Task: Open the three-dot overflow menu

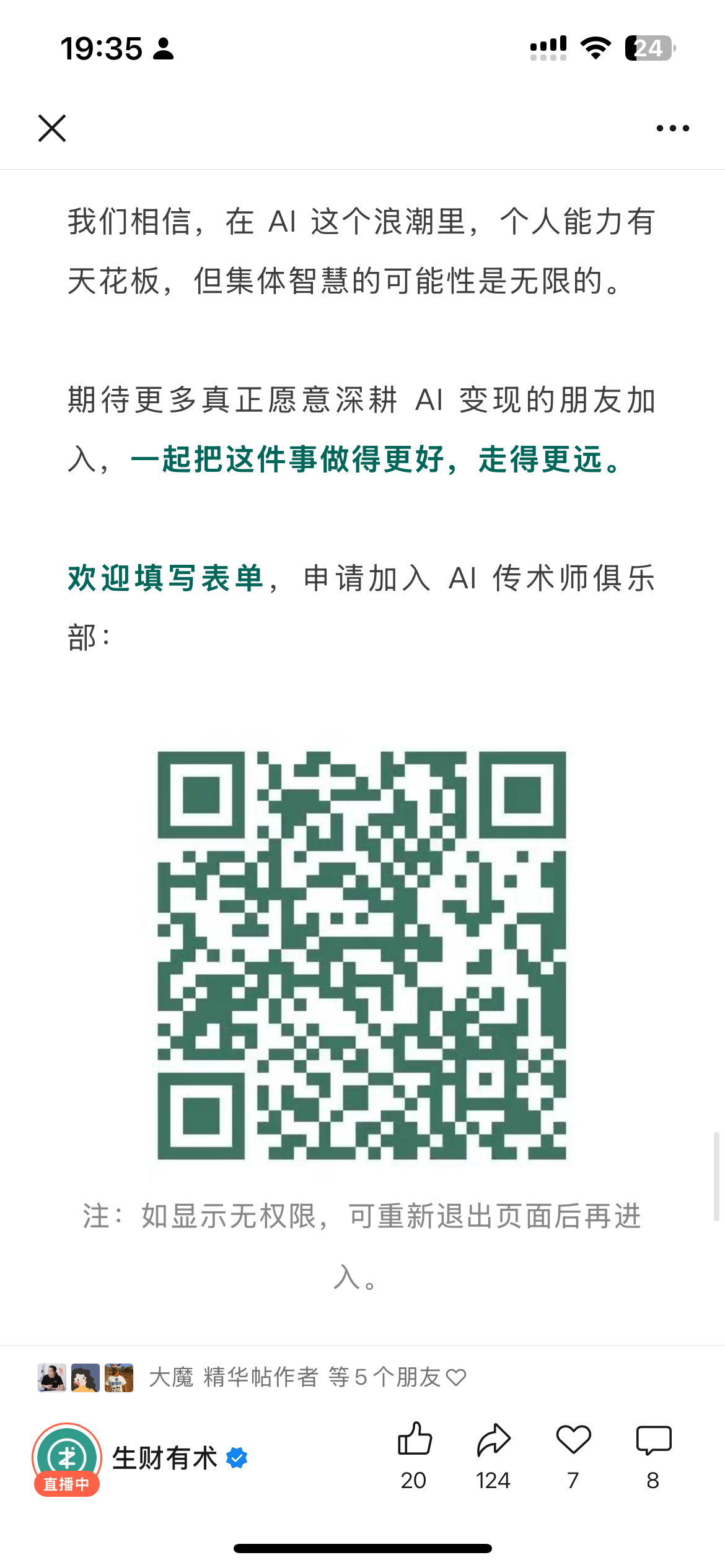Action: pos(672,128)
